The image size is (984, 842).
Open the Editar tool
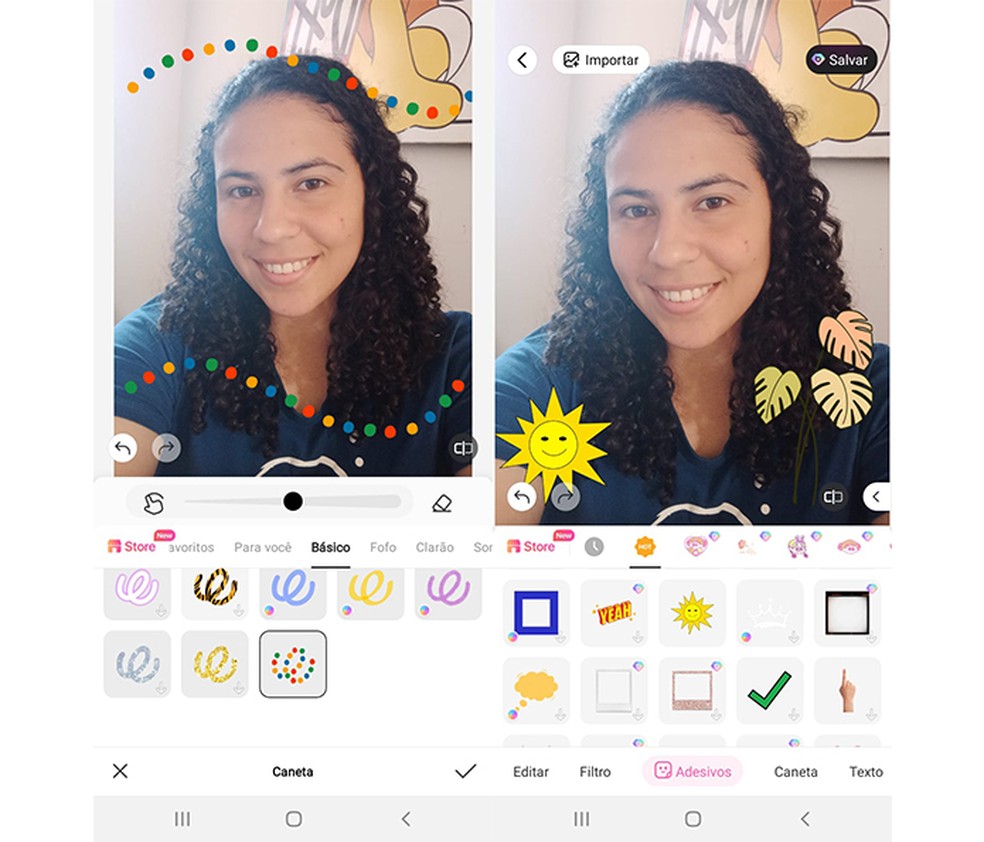[x=531, y=772]
